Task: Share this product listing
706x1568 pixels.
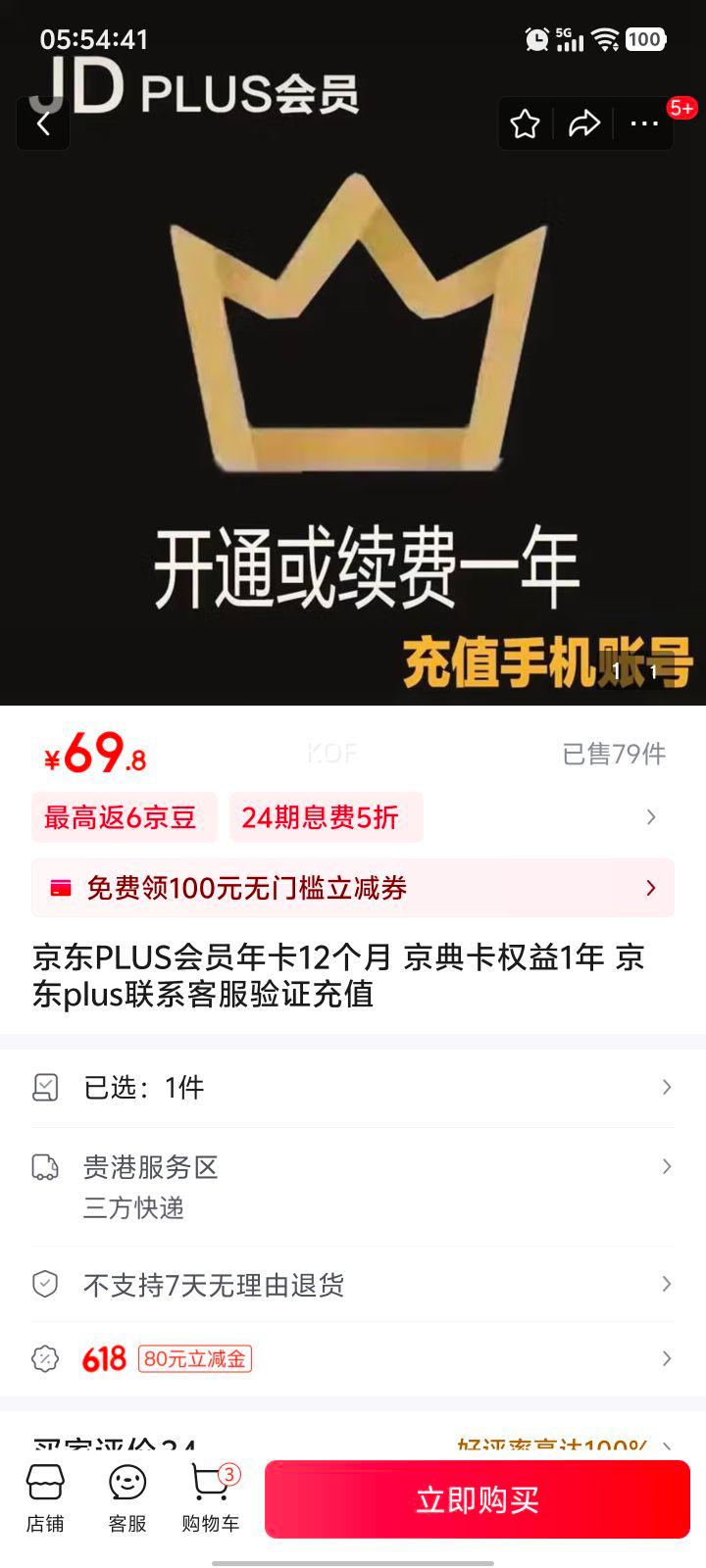Action: click(x=584, y=124)
